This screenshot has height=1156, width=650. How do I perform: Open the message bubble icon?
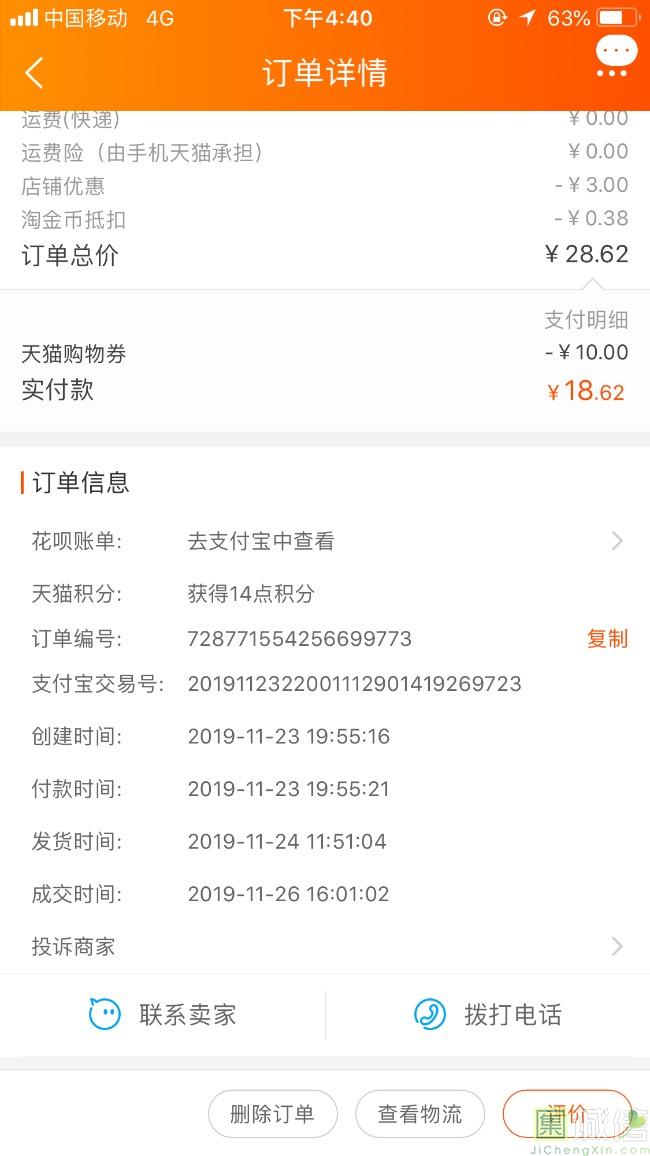click(615, 57)
